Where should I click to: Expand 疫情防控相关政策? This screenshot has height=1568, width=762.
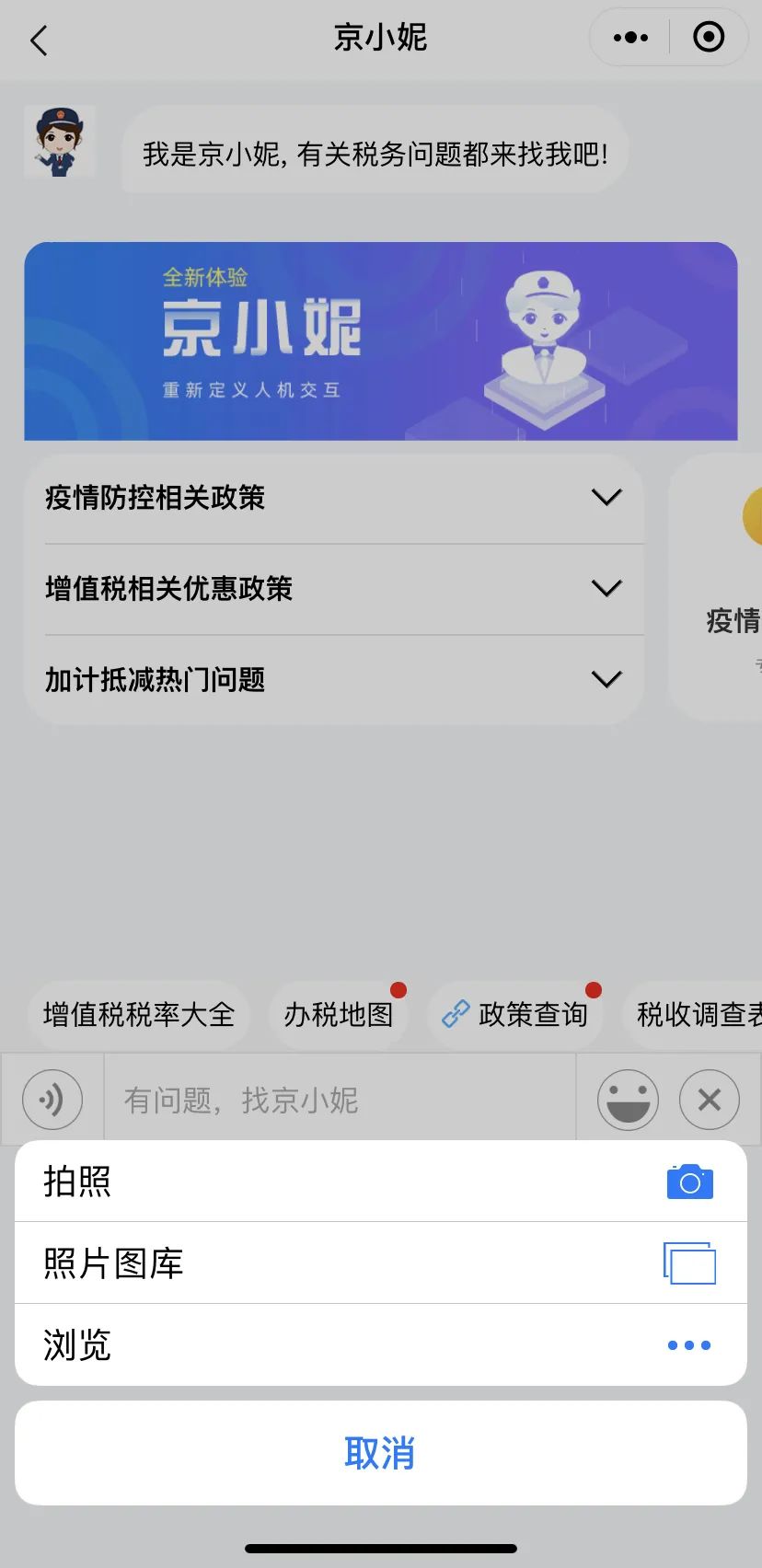tap(334, 498)
